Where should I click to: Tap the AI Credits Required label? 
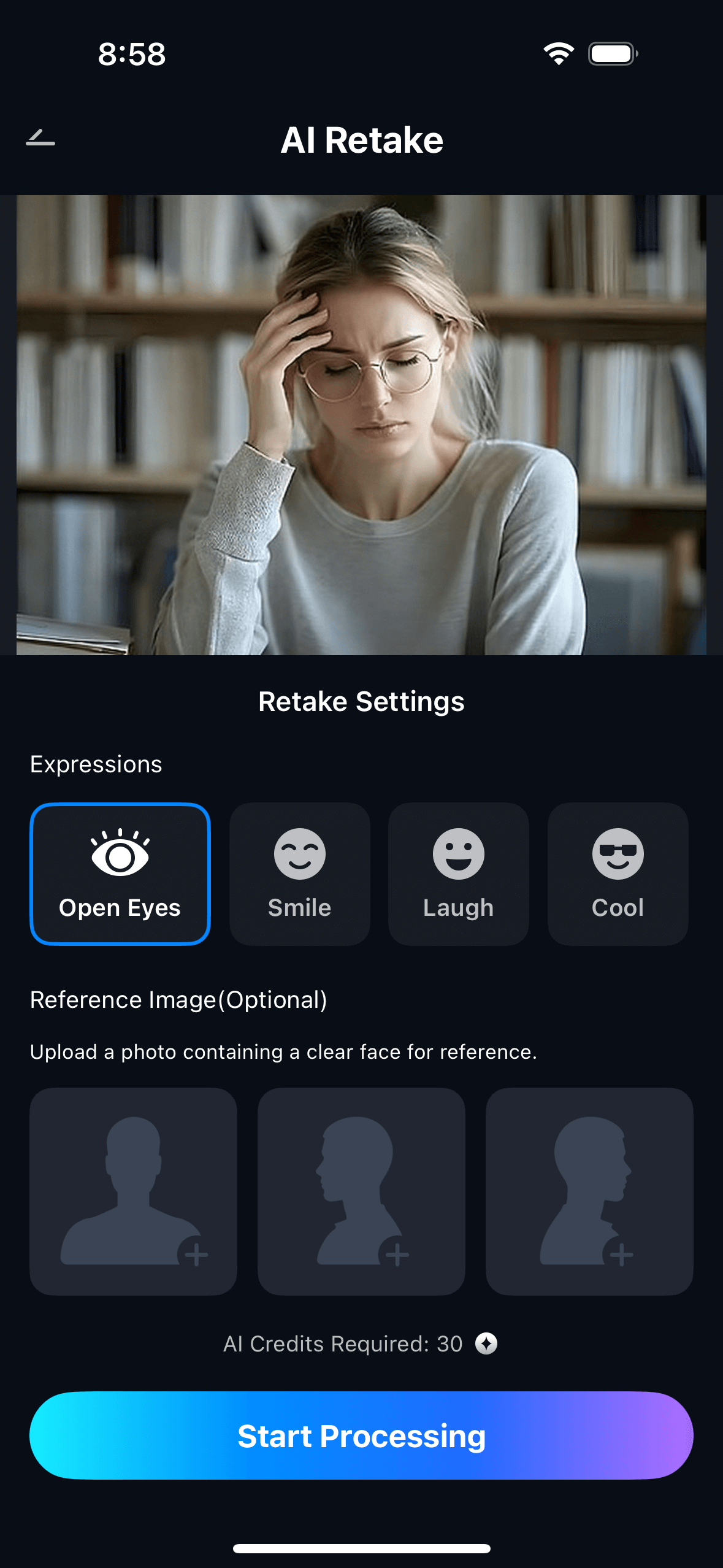pos(343,1343)
